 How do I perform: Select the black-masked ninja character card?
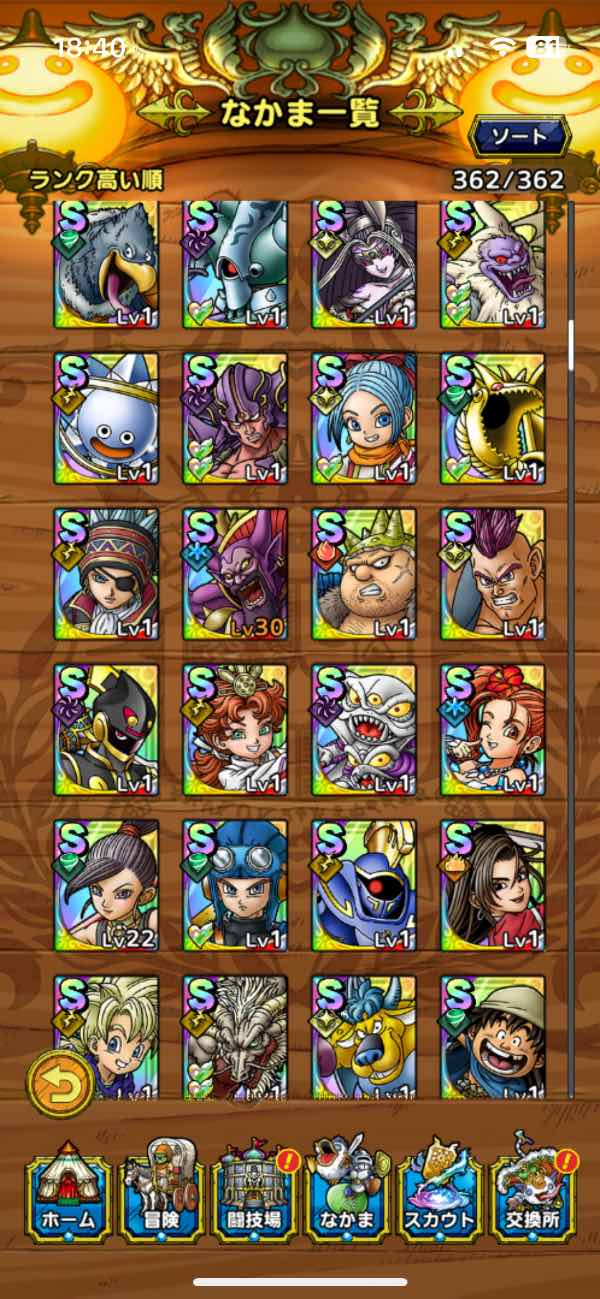point(106,730)
